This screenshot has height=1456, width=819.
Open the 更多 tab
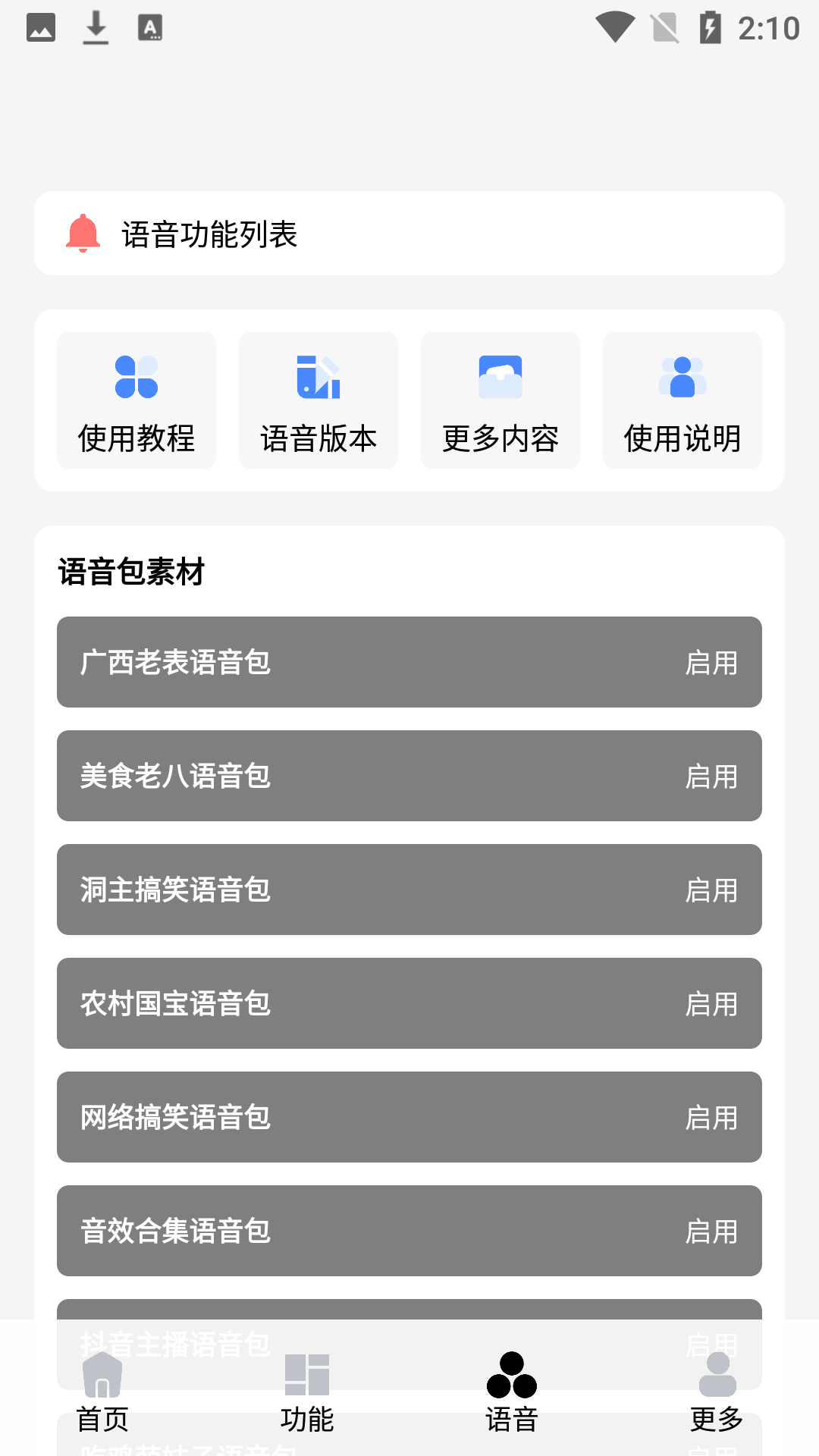[x=717, y=1416]
